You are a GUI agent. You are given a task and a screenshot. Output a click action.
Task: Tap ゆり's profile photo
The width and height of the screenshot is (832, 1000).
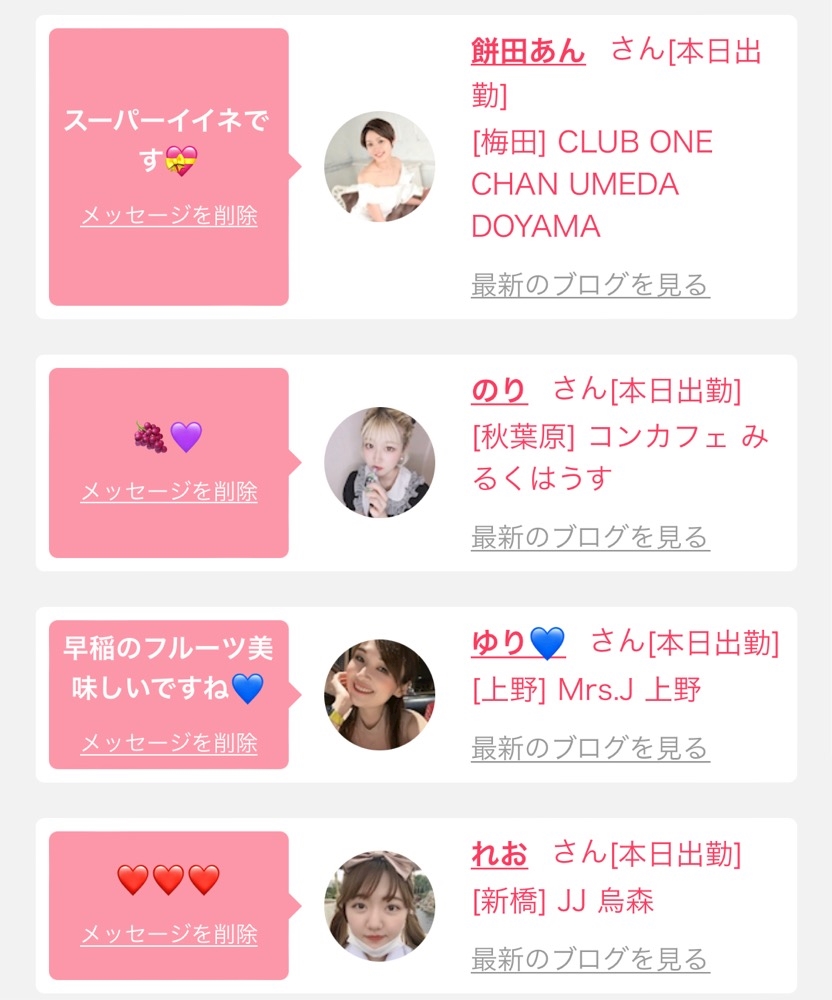pos(379,695)
